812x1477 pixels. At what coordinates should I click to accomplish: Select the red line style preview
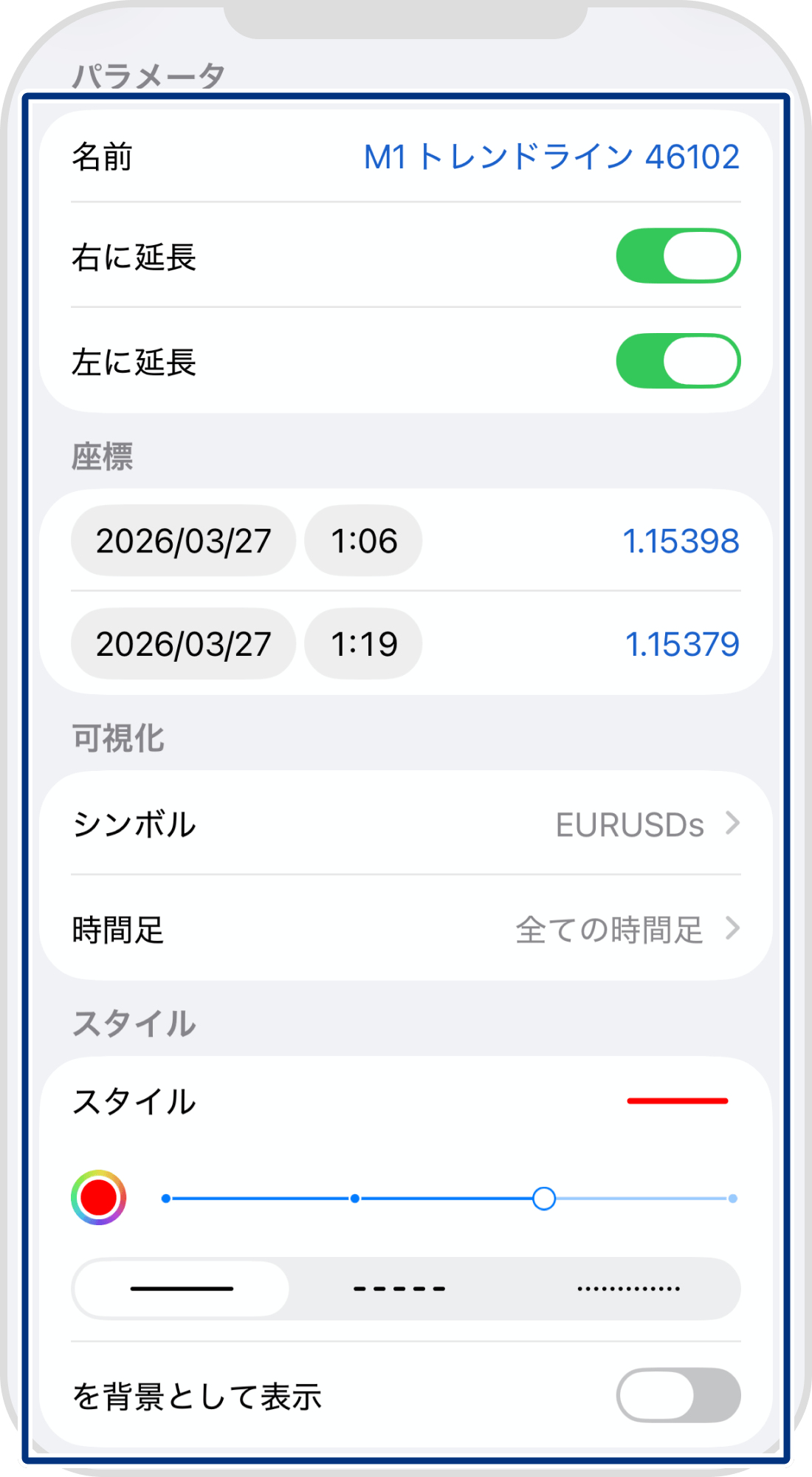pos(676,1101)
